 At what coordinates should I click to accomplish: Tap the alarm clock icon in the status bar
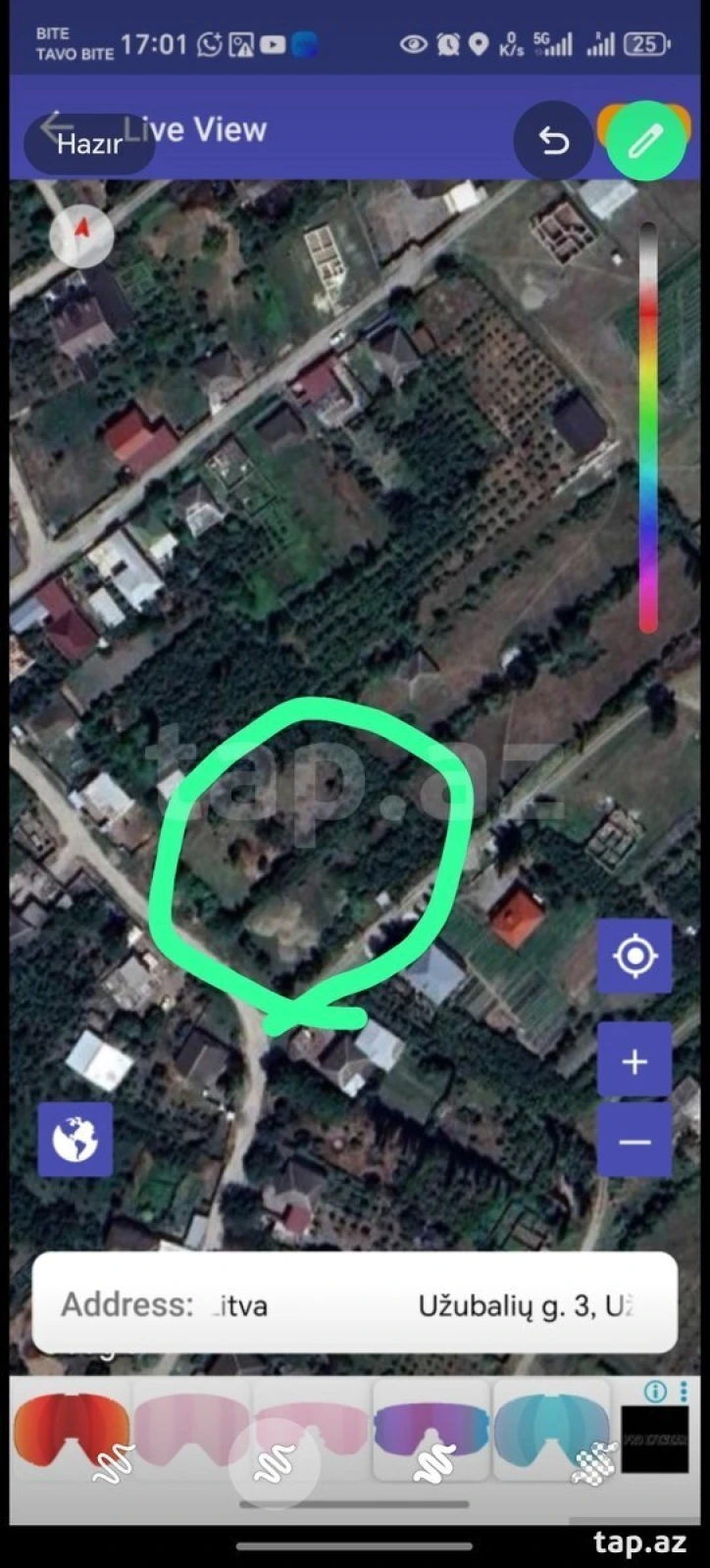click(446, 43)
